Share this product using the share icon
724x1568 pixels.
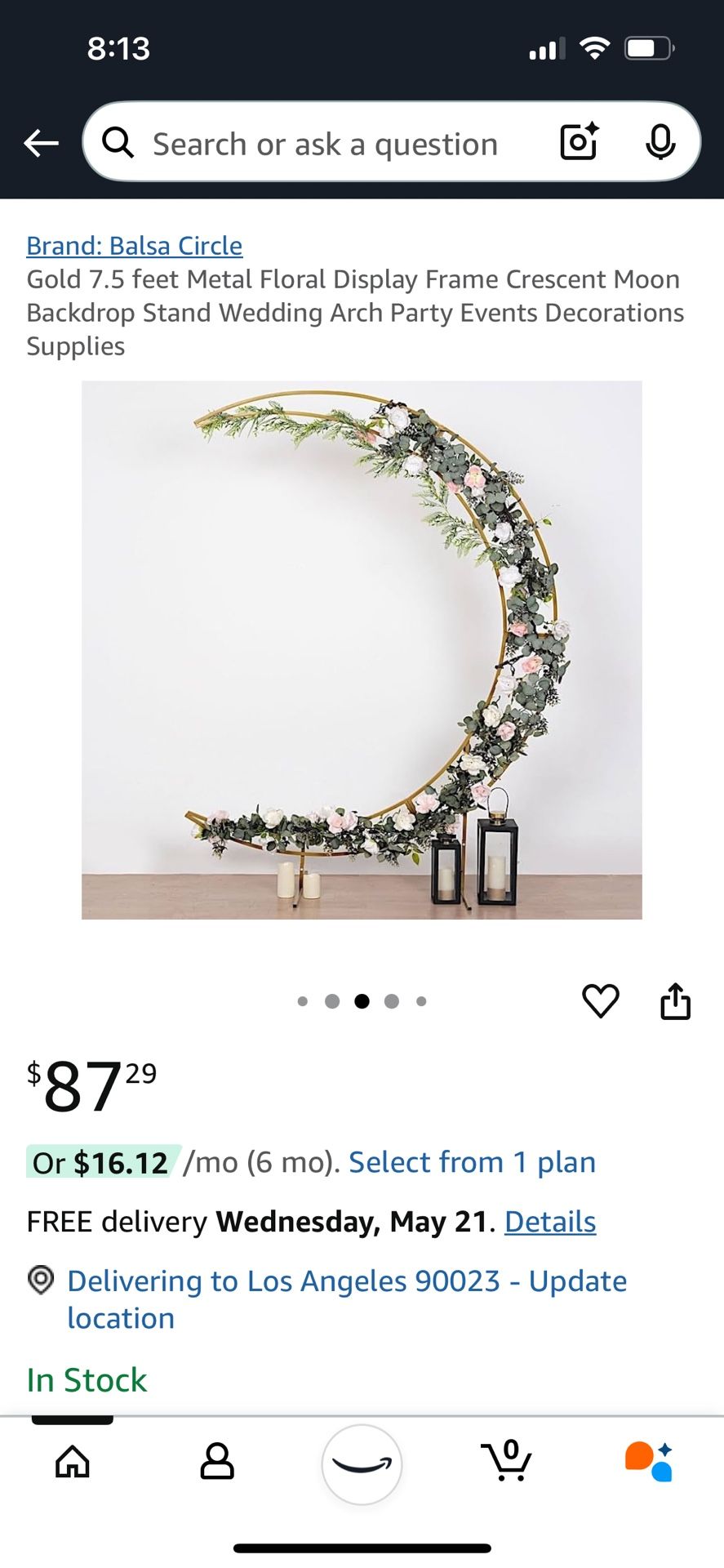676,1000
